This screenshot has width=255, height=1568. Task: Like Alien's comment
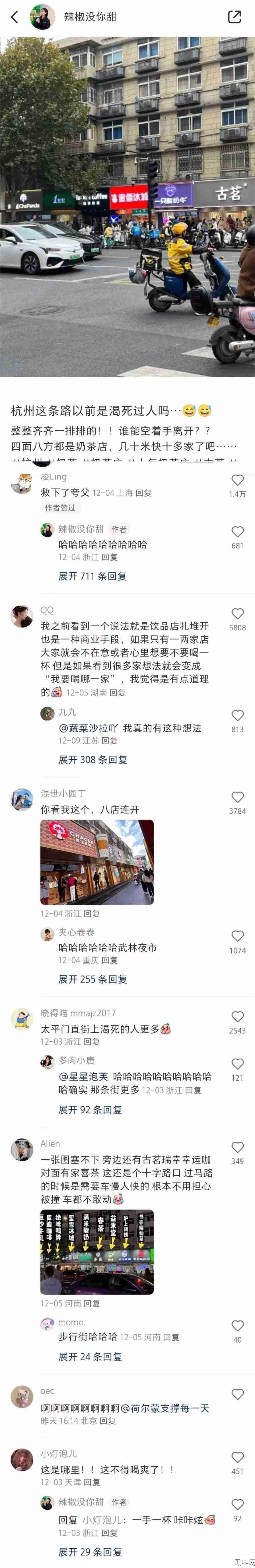(x=237, y=1147)
